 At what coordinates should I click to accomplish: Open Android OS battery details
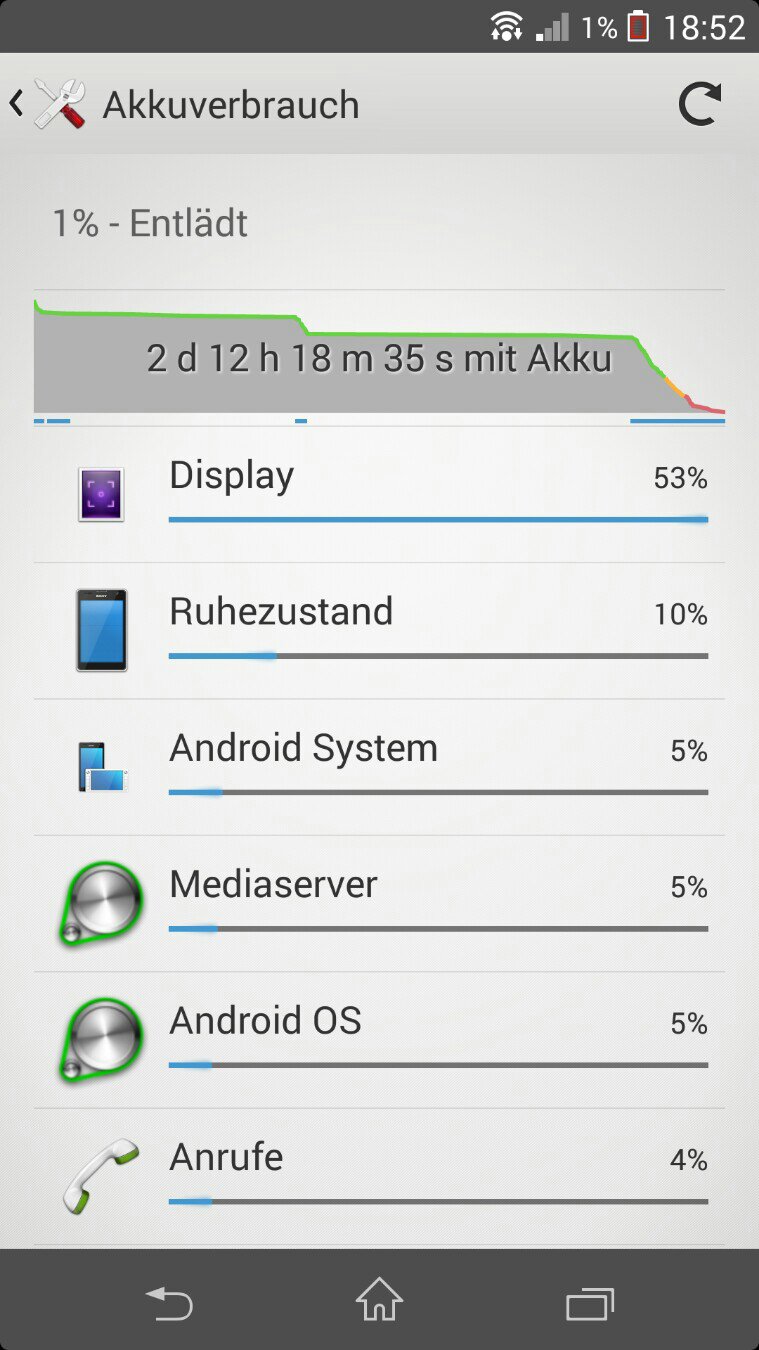(379, 1040)
